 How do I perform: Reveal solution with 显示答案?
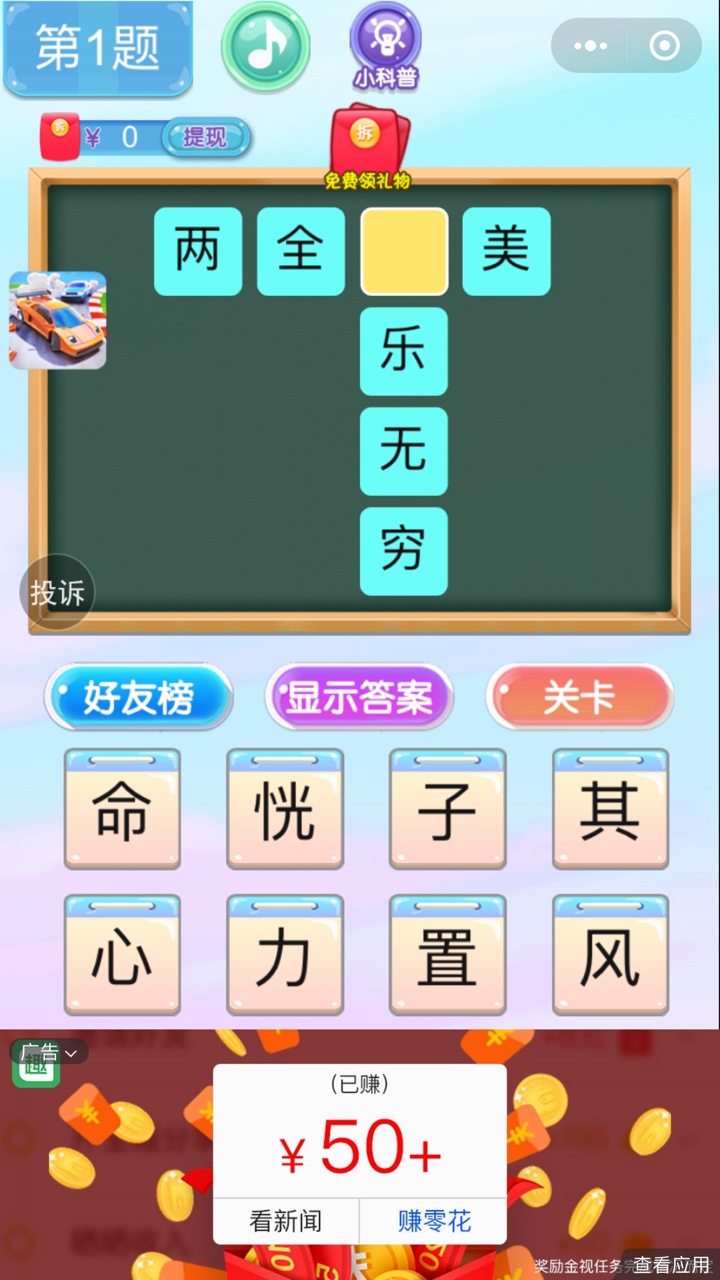(x=359, y=698)
